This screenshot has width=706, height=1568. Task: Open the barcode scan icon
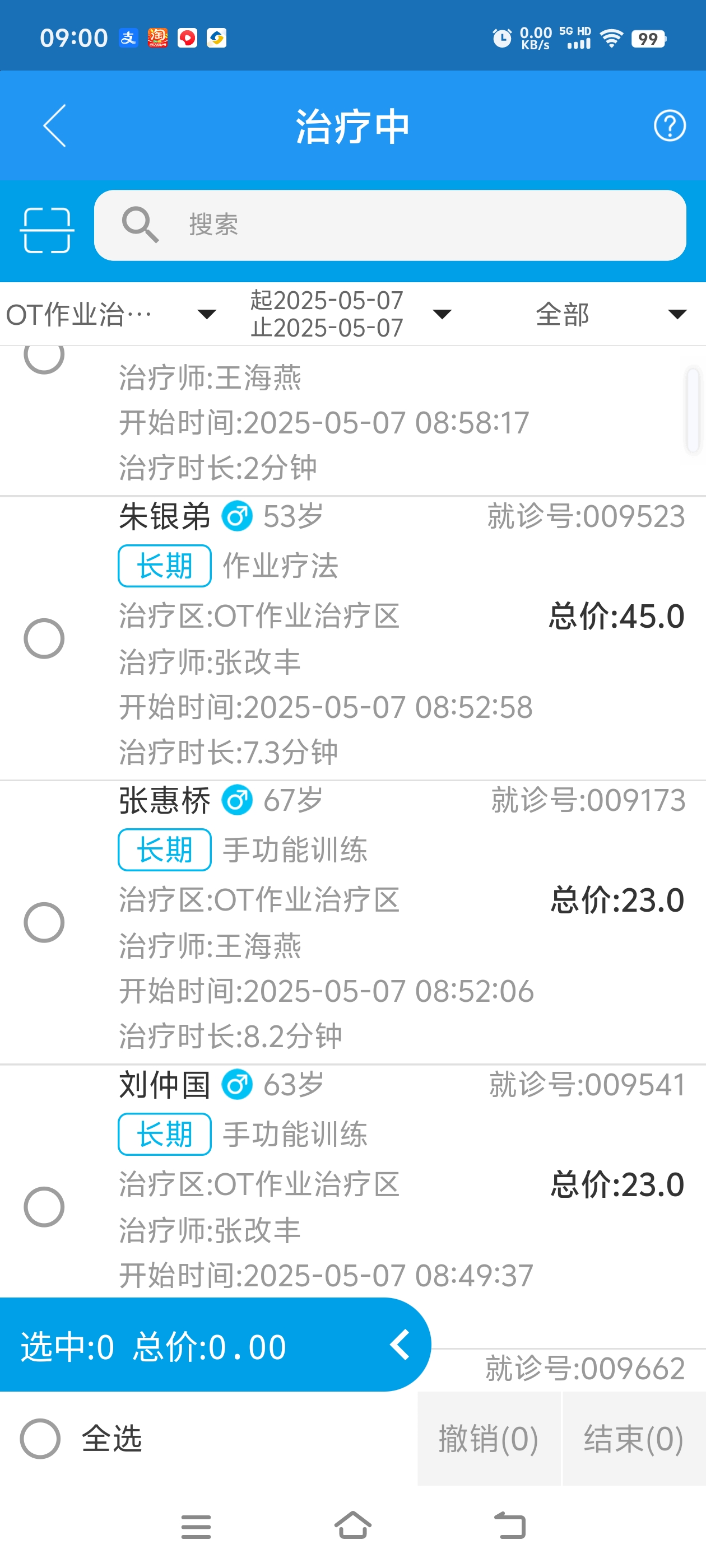pyautogui.click(x=47, y=230)
